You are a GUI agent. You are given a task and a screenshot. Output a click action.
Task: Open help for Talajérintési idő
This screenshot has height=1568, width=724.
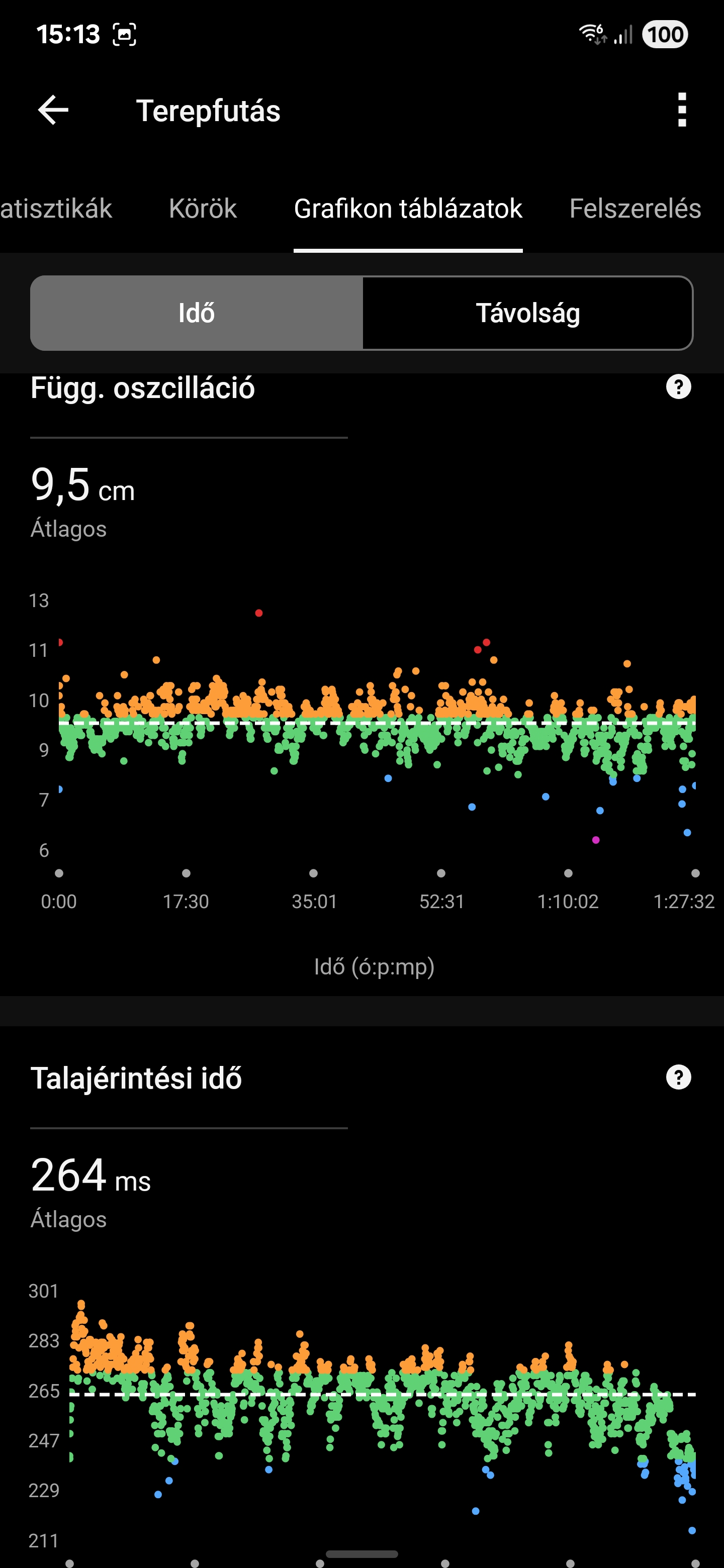(x=678, y=1077)
